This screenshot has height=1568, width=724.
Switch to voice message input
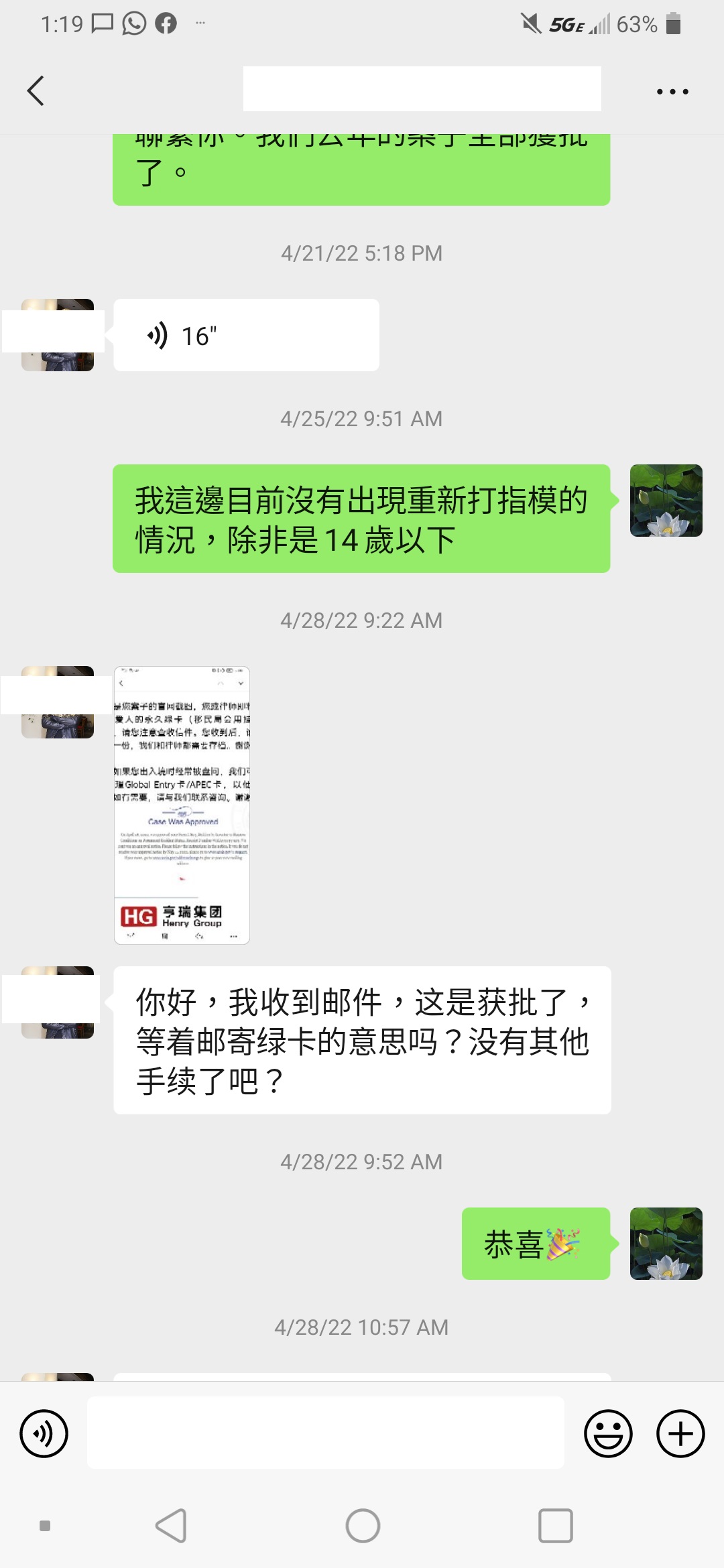pyautogui.click(x=44, y=1433)
